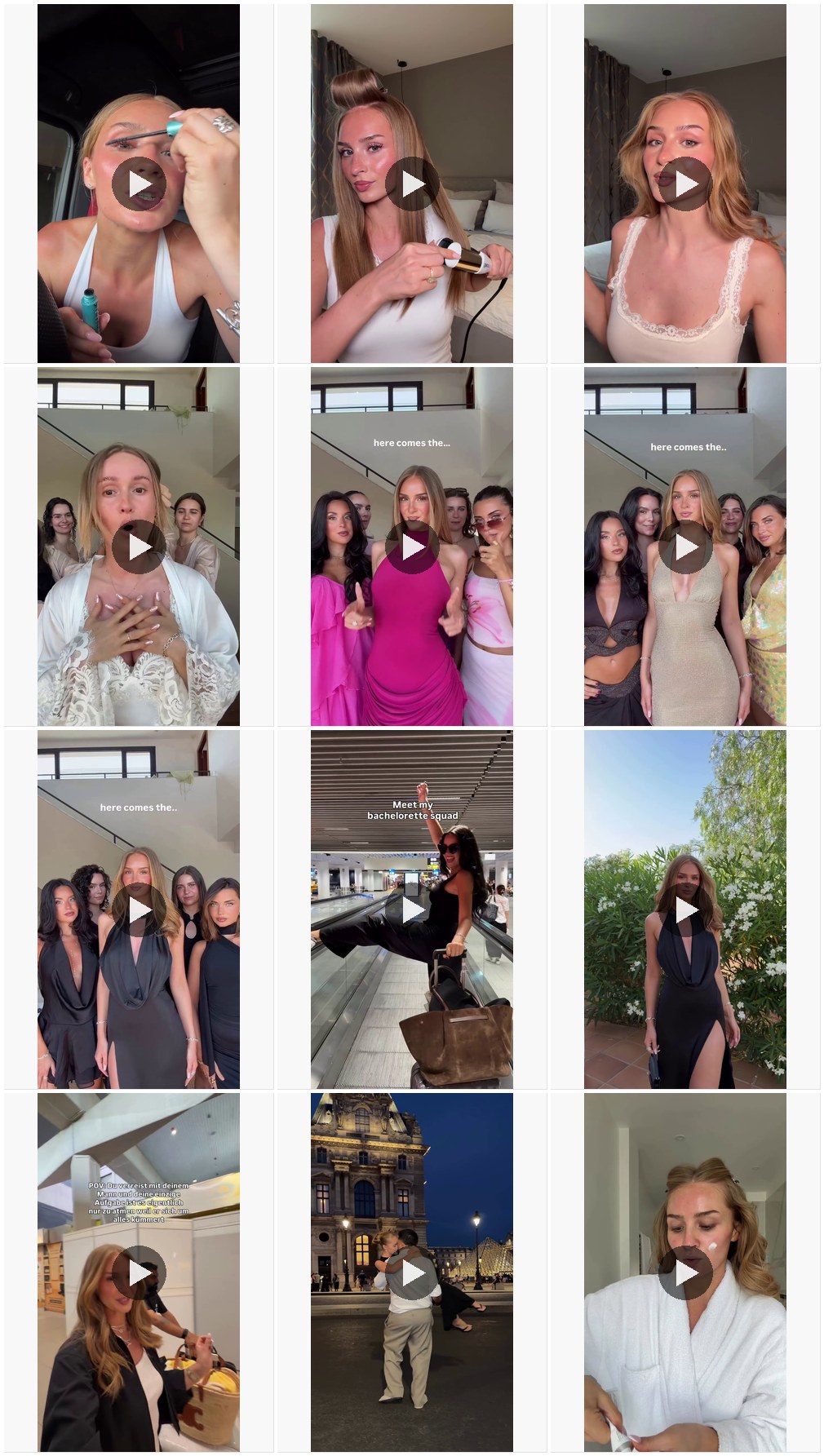Play the 'here comes the' beige glitter dress video
Image resolution: width=824 pixels, height=1456 pixels.
(x=685, y=547)
